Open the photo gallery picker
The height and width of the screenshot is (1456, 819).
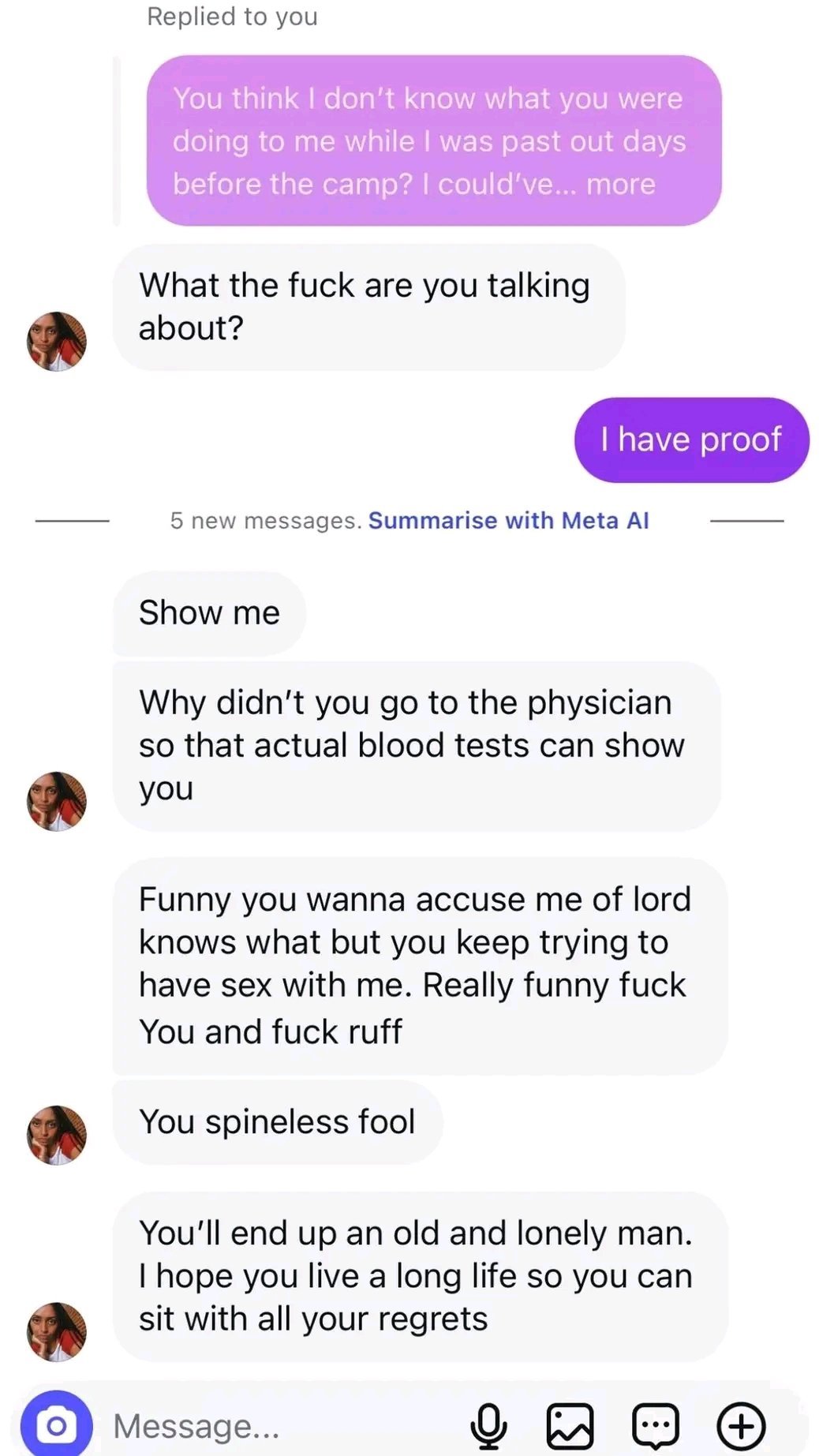coord(570,1426)
